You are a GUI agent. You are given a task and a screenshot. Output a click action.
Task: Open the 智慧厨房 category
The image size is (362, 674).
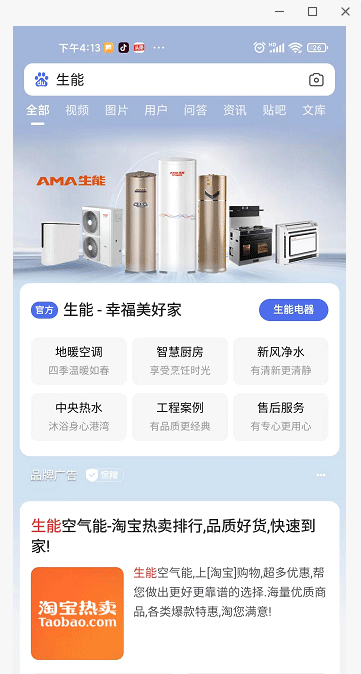[x=180, y=361]
